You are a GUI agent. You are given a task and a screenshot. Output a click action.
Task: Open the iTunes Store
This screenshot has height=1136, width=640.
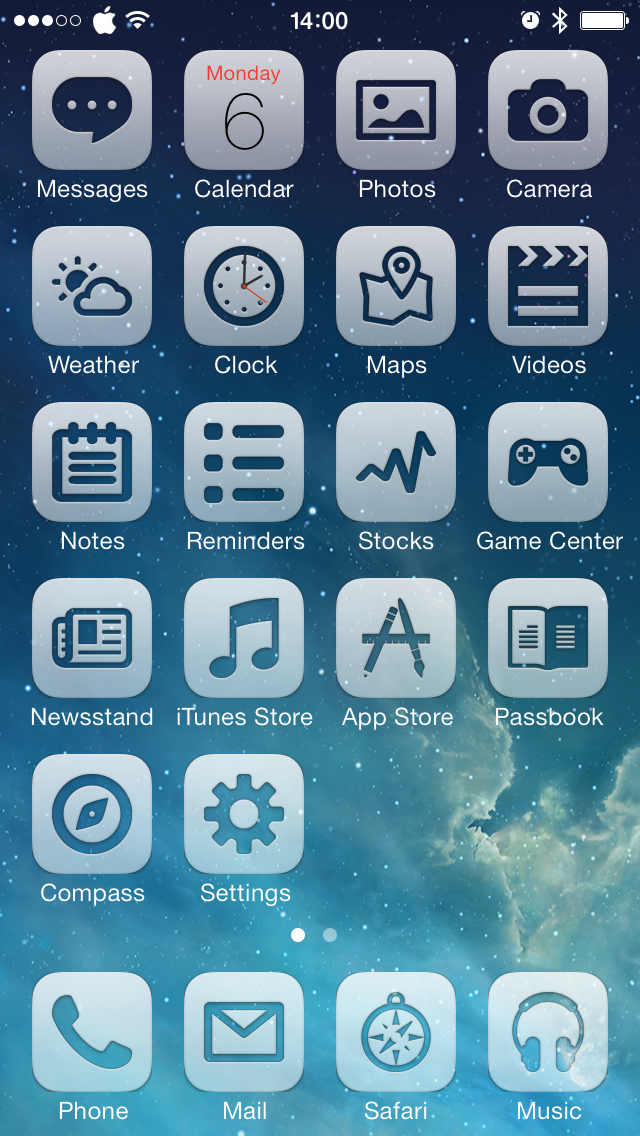[x=244, y=638]
